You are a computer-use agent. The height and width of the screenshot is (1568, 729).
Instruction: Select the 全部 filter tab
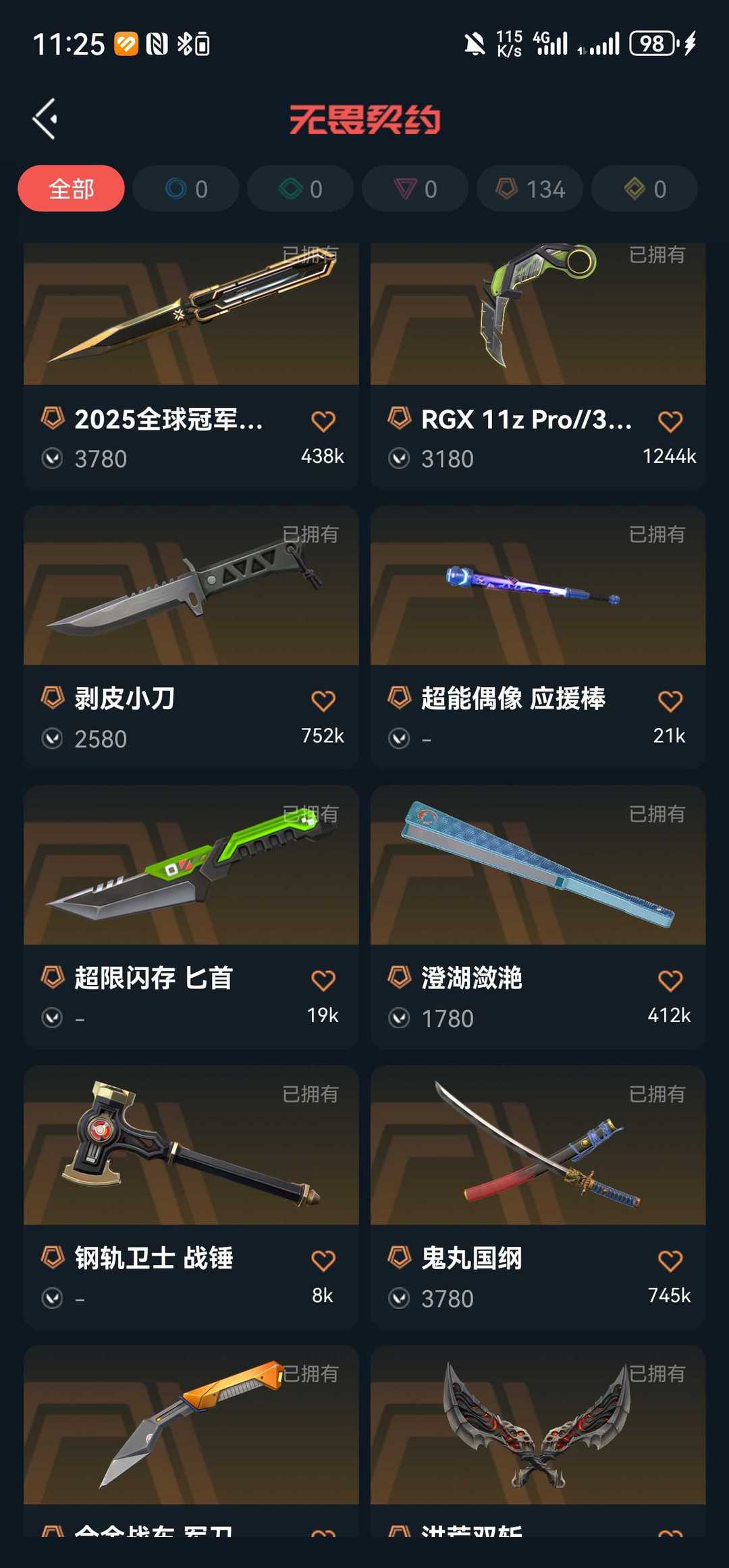point(70,189)
